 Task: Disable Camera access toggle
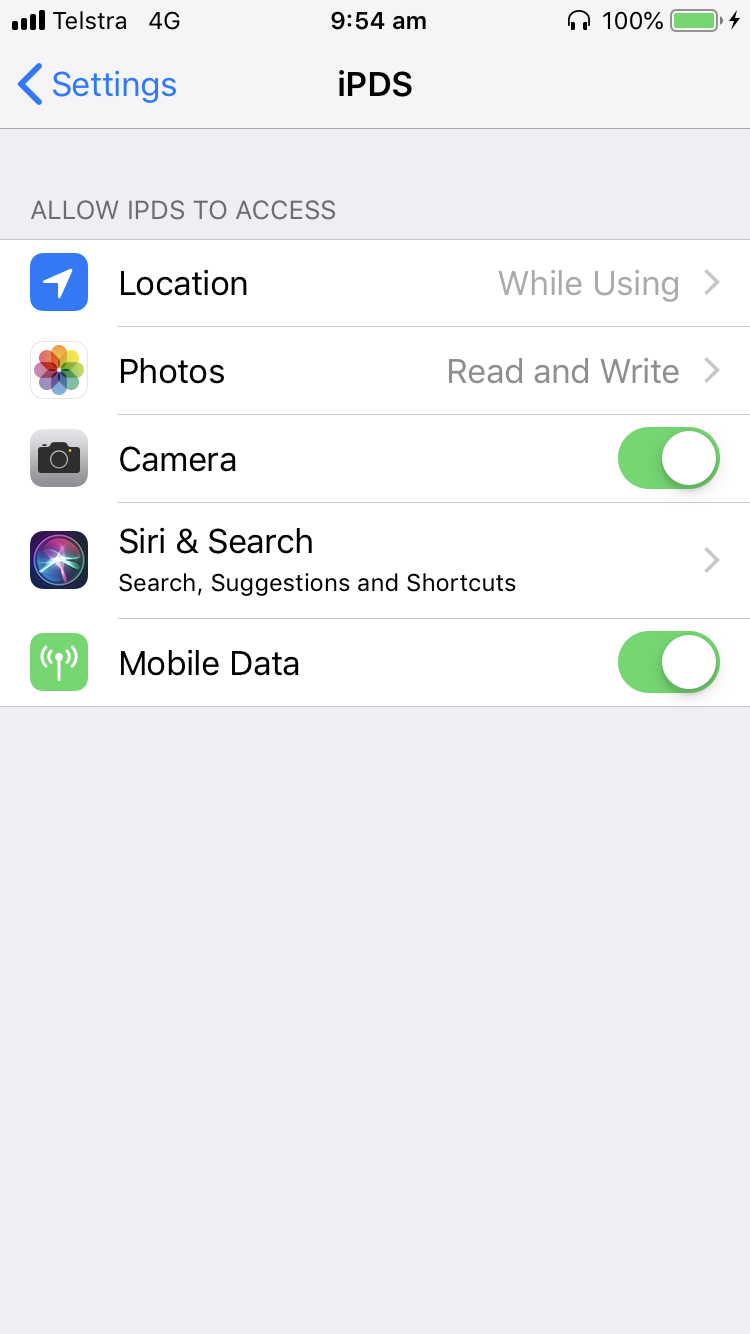point(669,459)
